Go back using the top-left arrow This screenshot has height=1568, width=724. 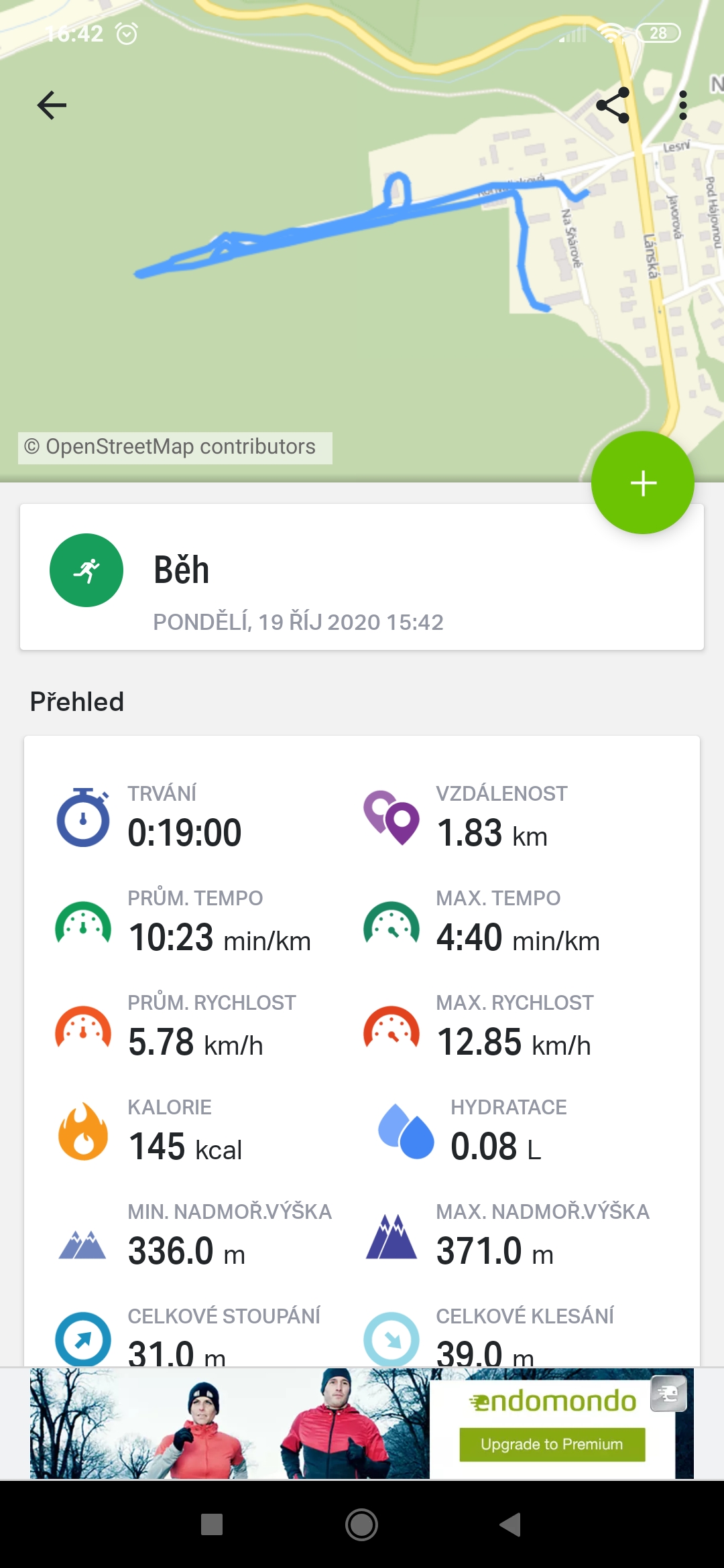[x=52, y=105]
